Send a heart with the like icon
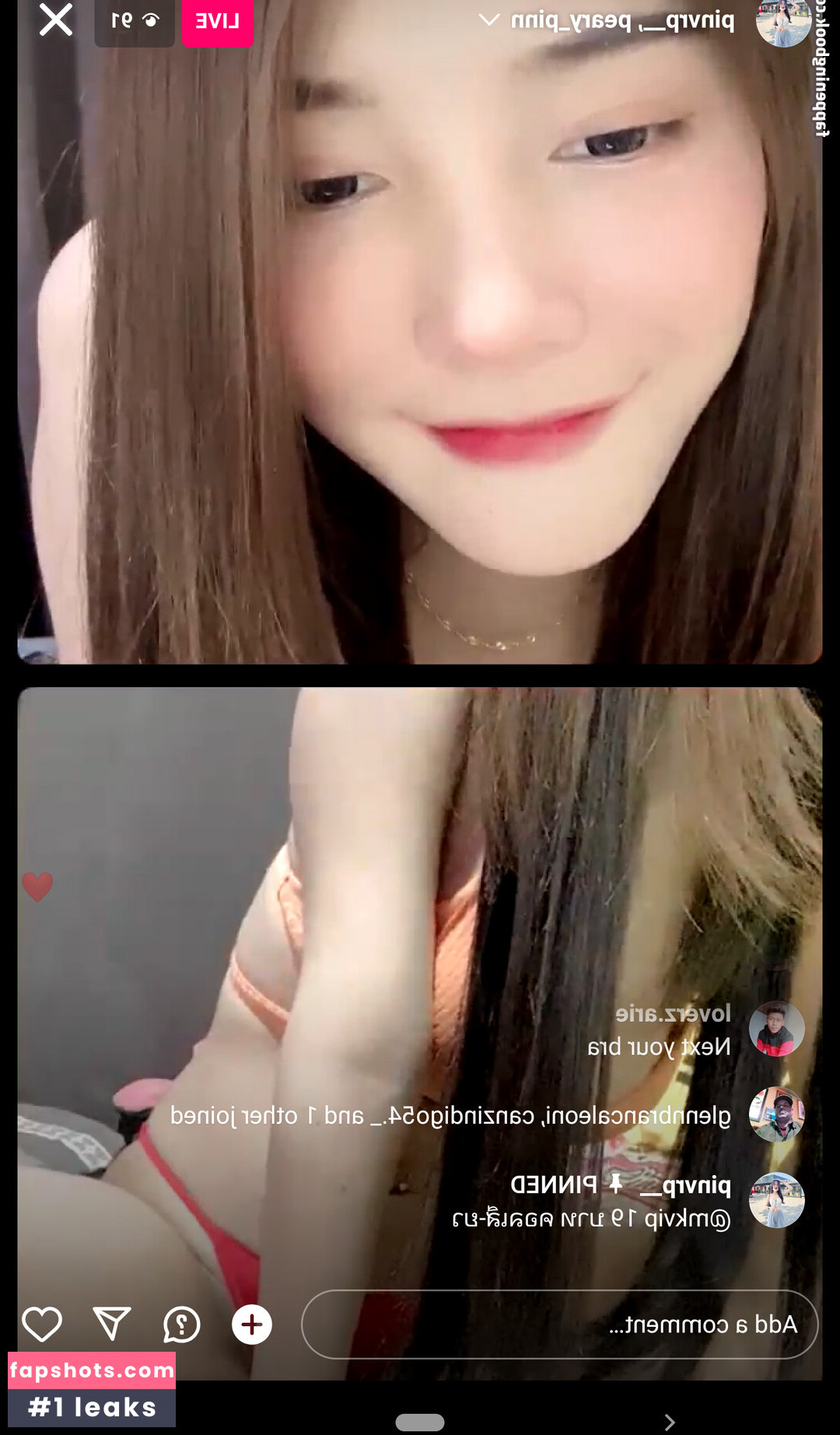840x1435 pixels. tap(42, 1324)
